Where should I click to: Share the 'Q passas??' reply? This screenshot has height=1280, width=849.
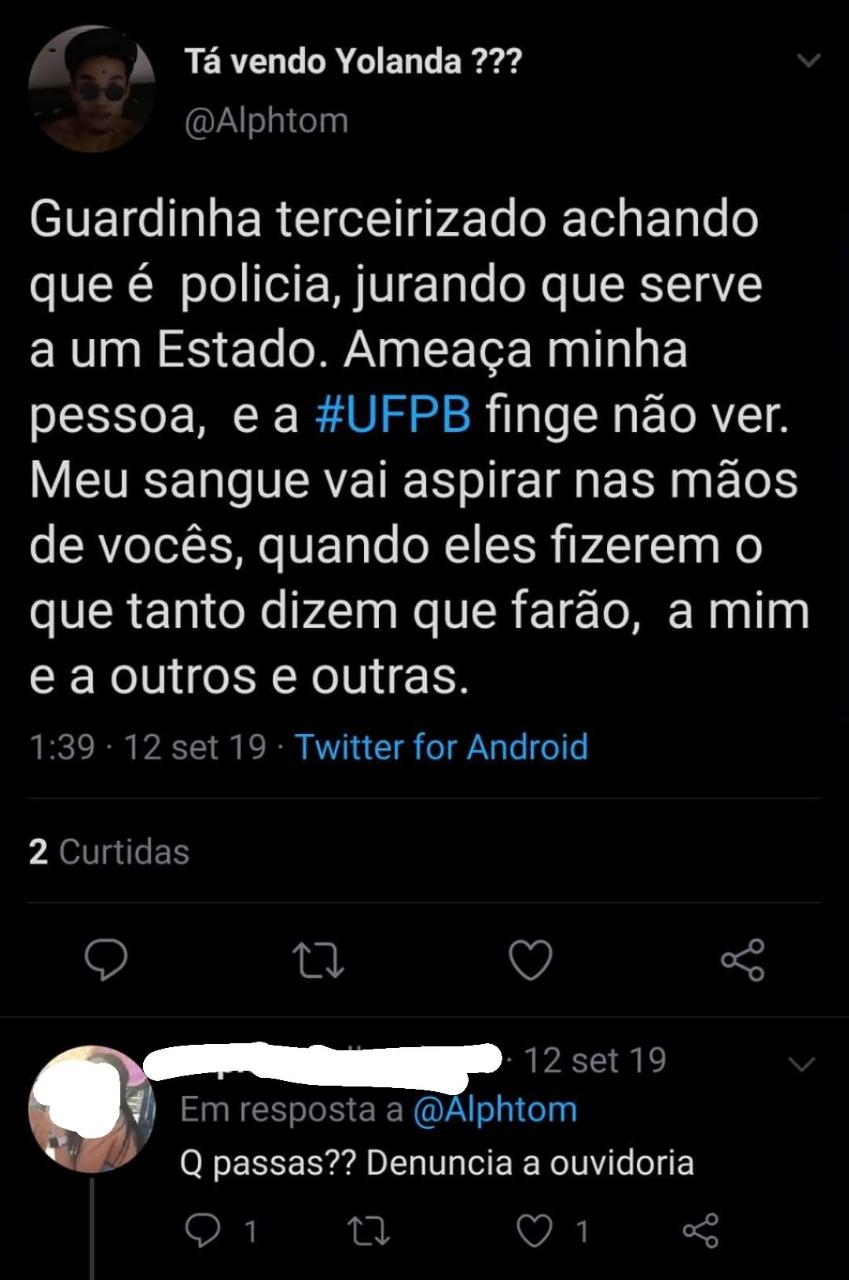700,1230
